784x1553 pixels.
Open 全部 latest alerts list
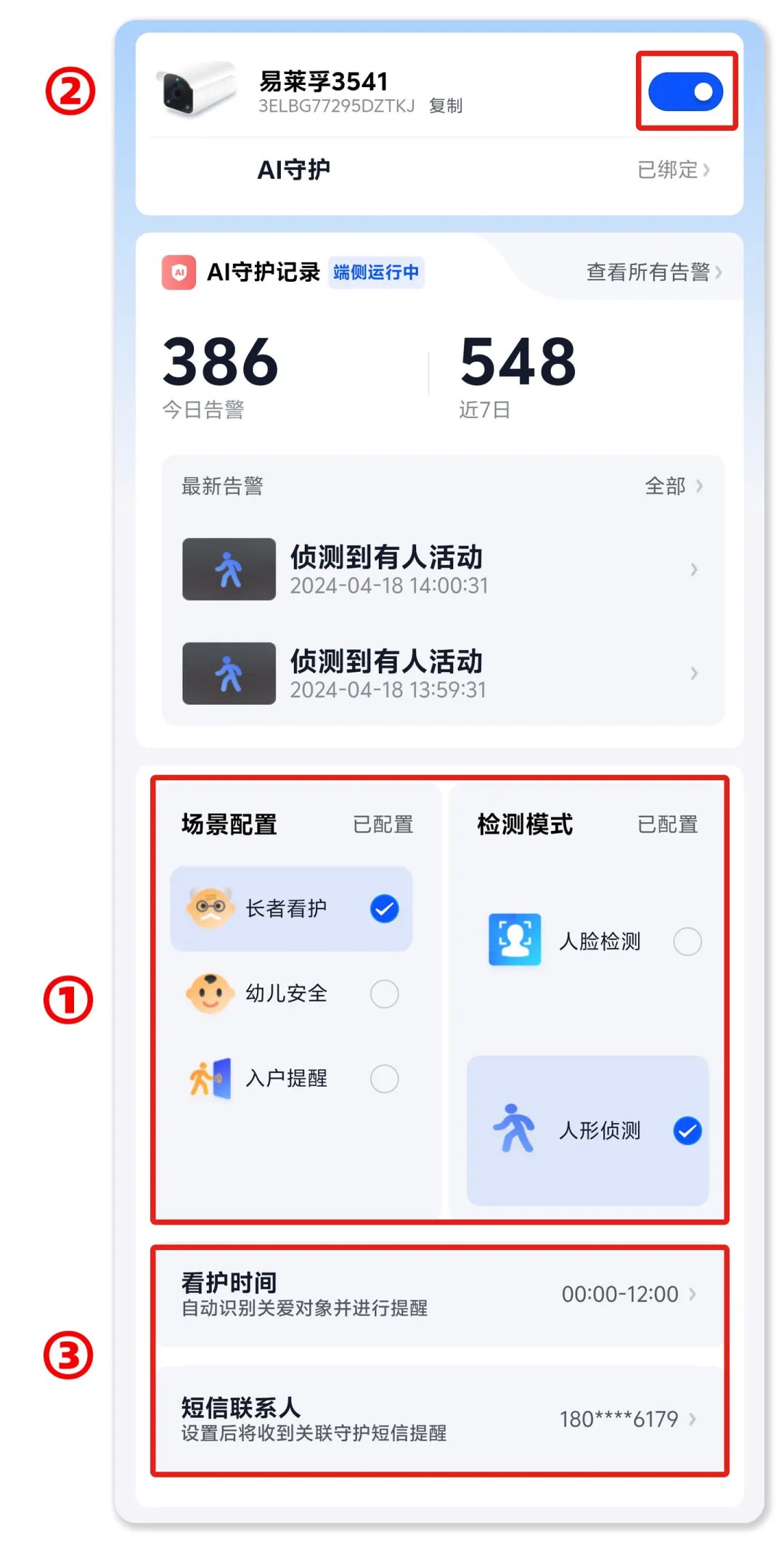point(673,486)
